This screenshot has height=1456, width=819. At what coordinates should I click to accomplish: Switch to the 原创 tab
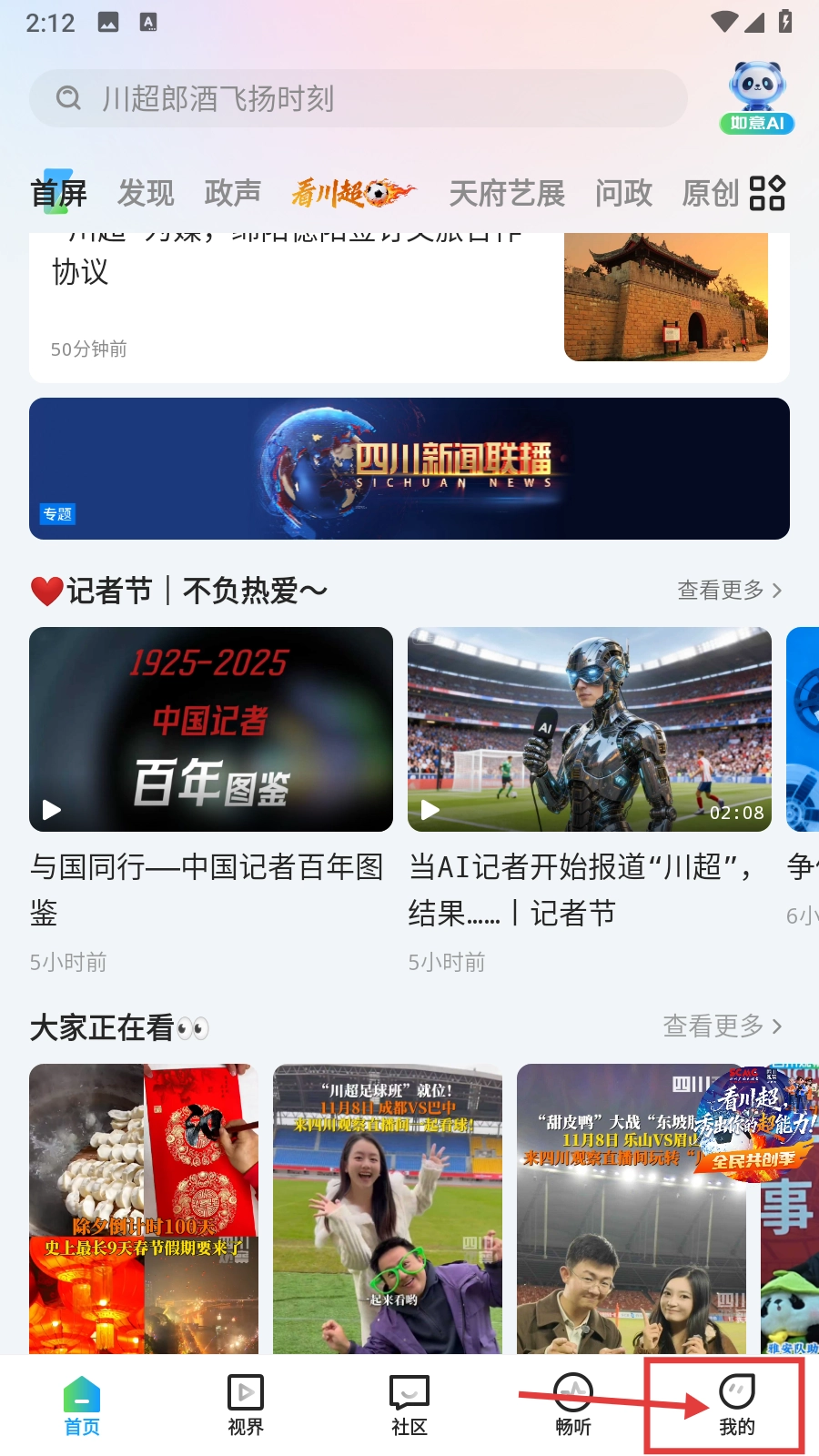coord(710,193)
